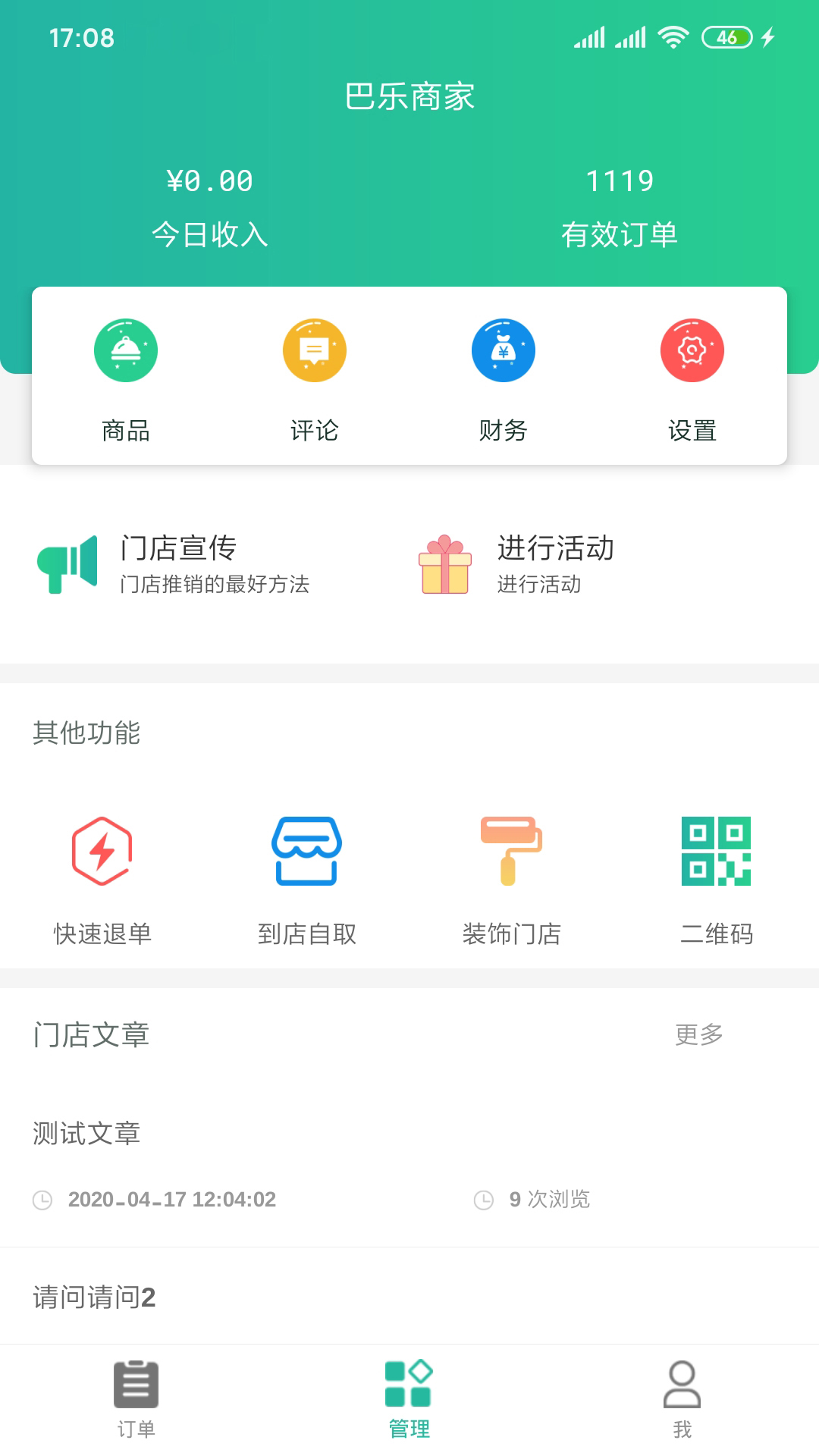Open 装饰门店 store decoration

click(512, 880)
